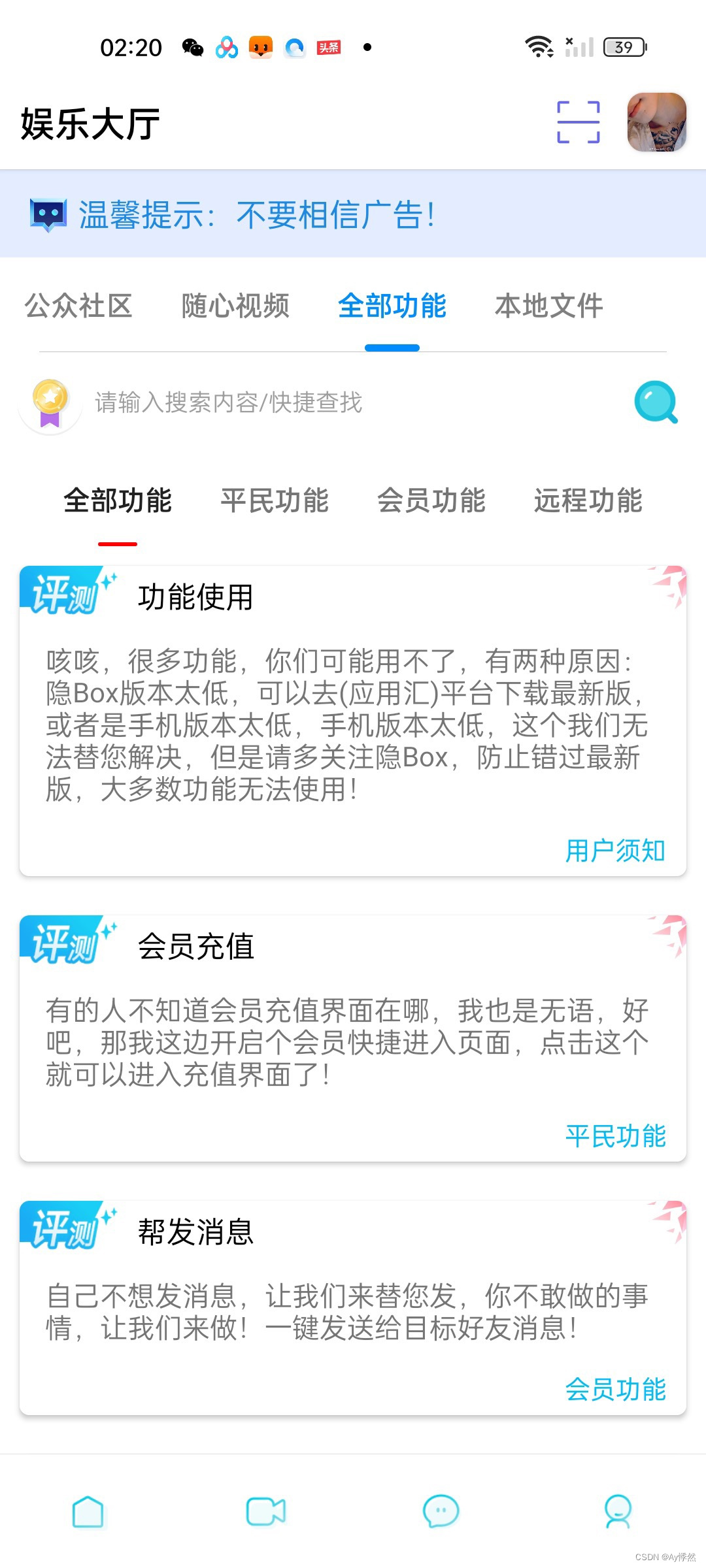Open the chat bubble tab

point(441,1512)
